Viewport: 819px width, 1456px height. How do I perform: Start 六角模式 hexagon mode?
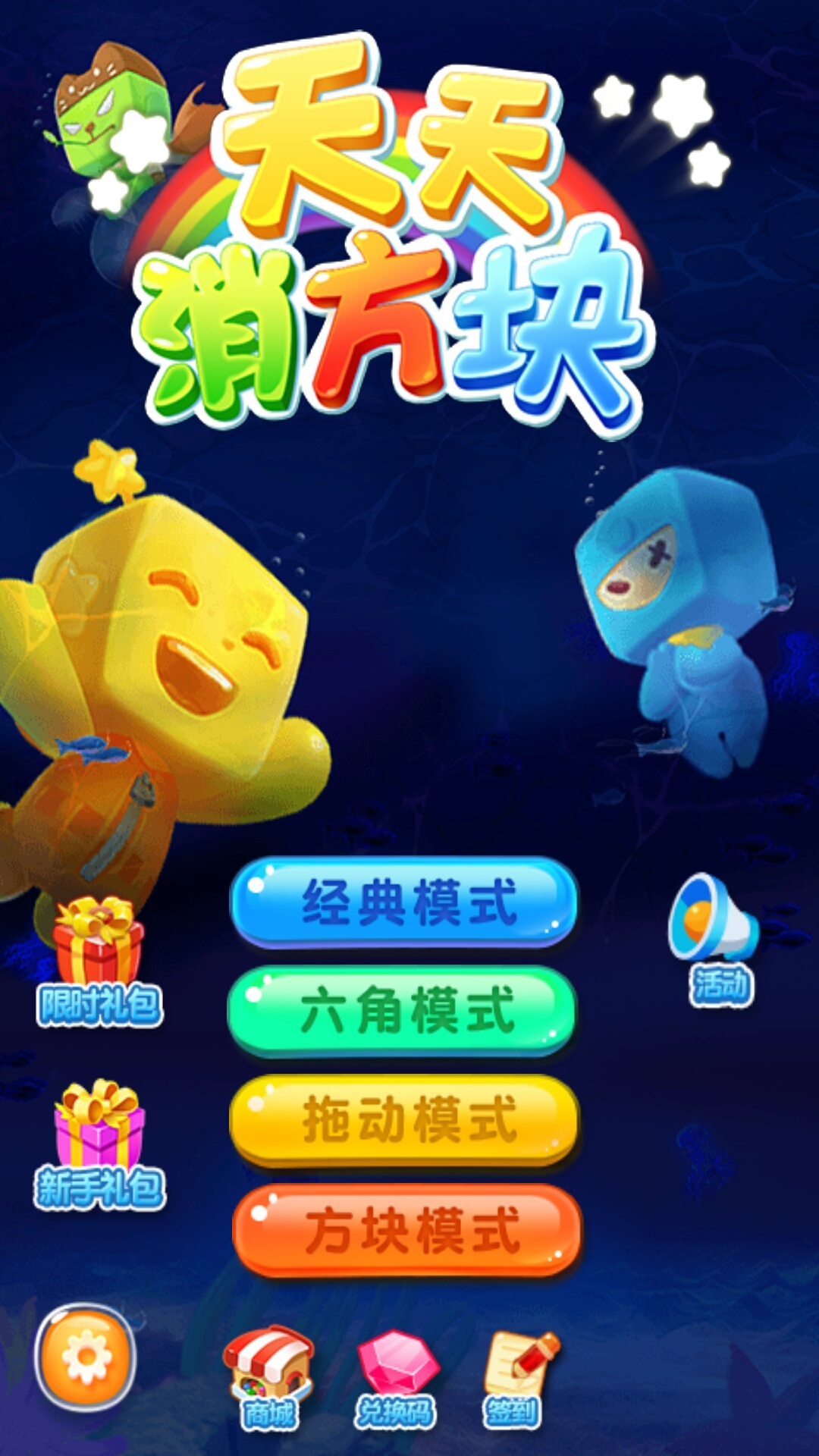point(402,1011)
